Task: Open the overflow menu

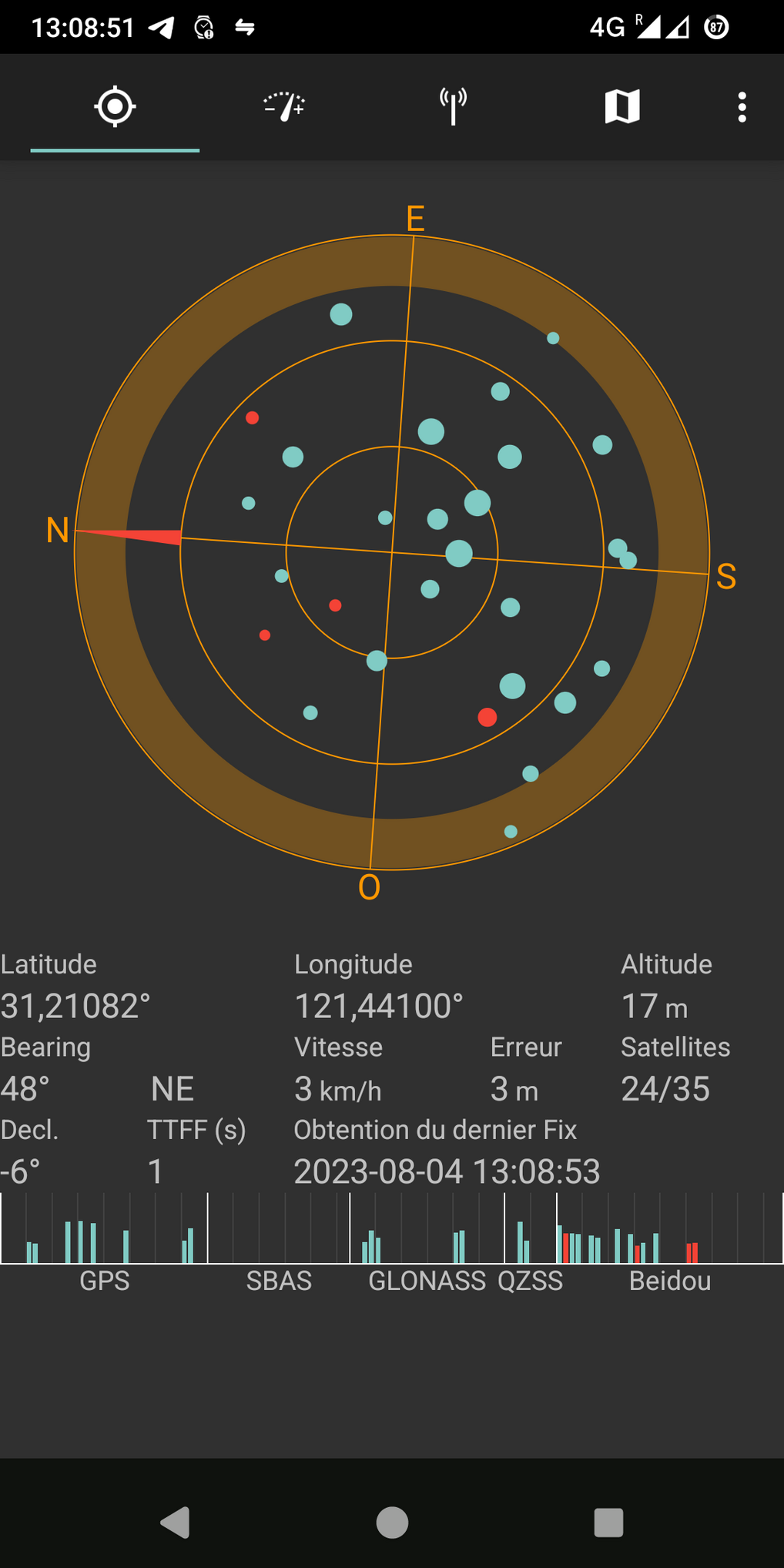Action: click(x=742, y=107)
